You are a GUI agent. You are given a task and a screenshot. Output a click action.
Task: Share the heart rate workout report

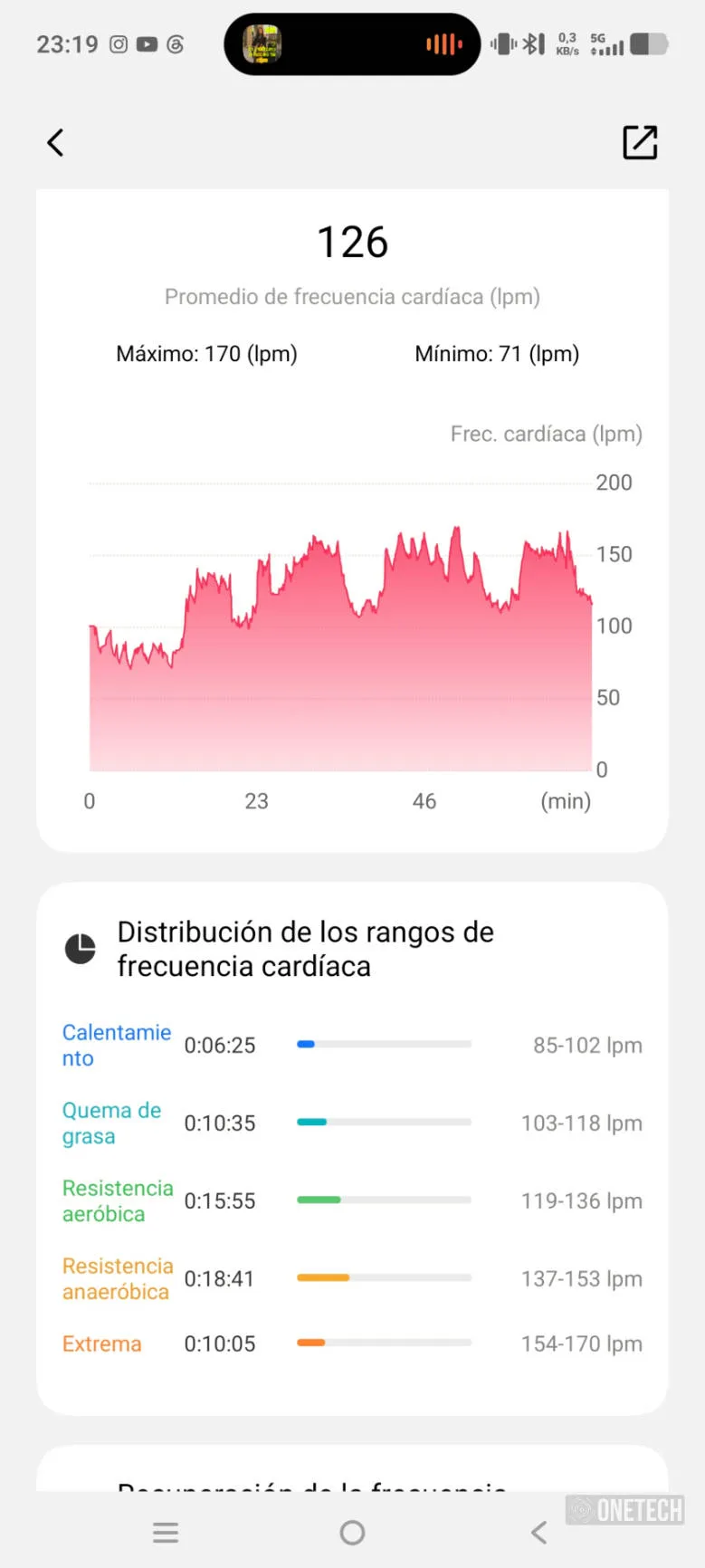coord(640,142)
